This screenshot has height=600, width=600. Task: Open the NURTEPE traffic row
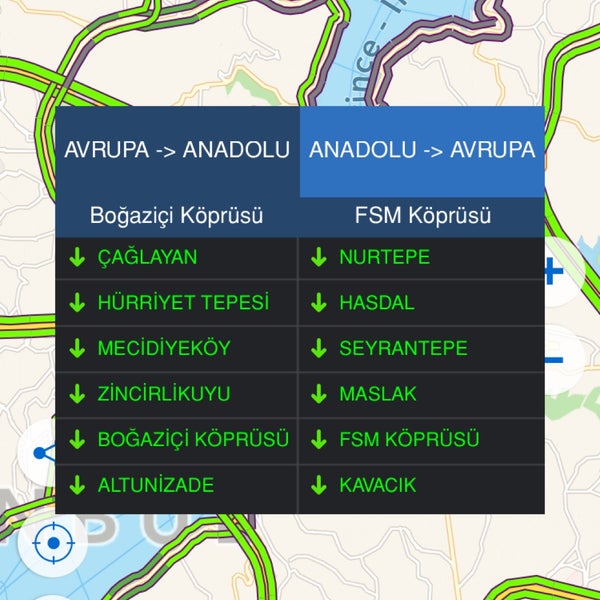tap(421, 258)
